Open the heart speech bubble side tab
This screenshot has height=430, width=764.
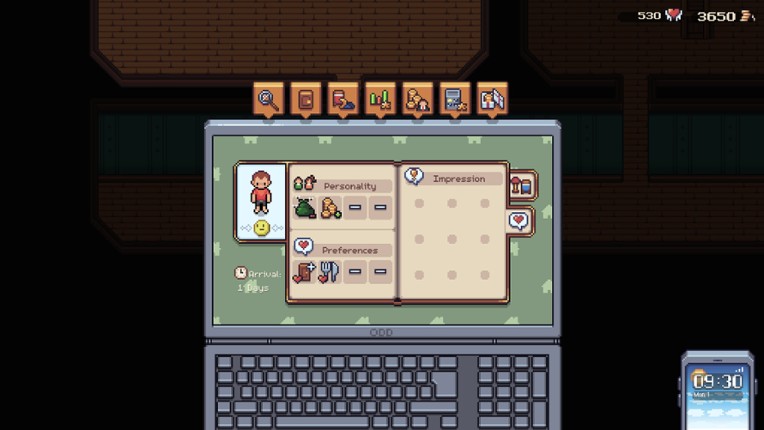[519, 221]
